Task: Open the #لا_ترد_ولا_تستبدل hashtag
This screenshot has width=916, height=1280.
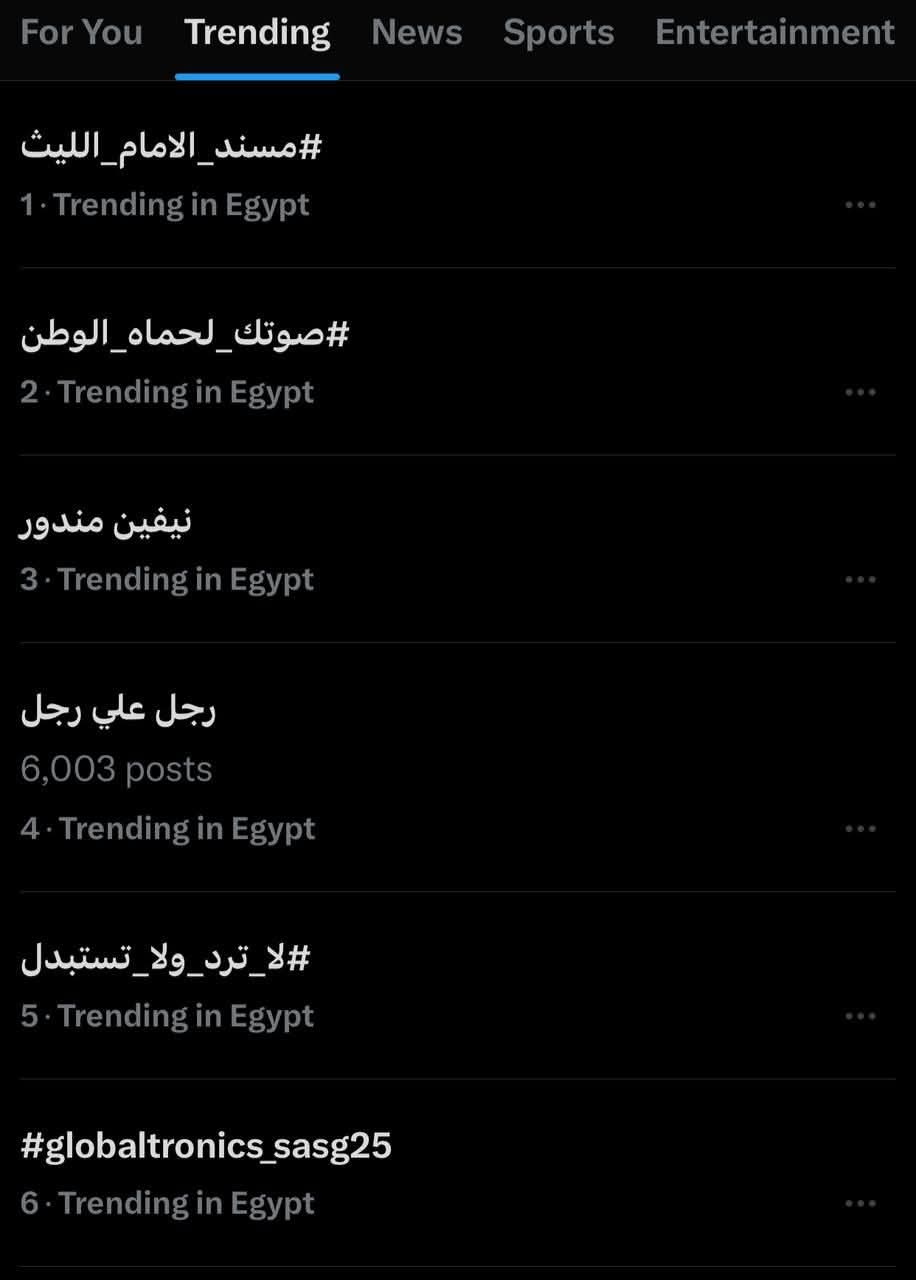Action: [165, 956]
